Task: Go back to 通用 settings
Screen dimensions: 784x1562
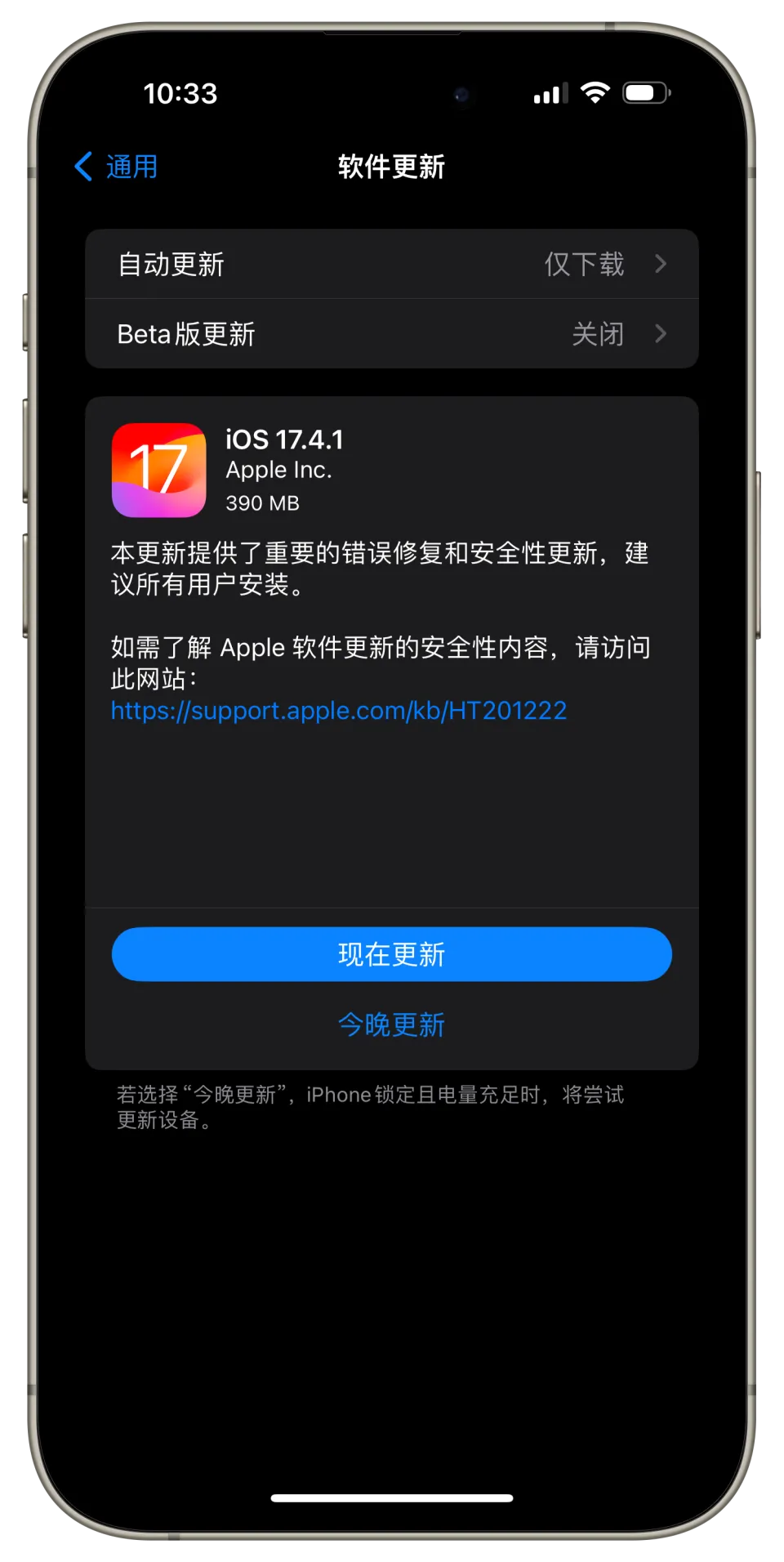Action: click(117, 167)
